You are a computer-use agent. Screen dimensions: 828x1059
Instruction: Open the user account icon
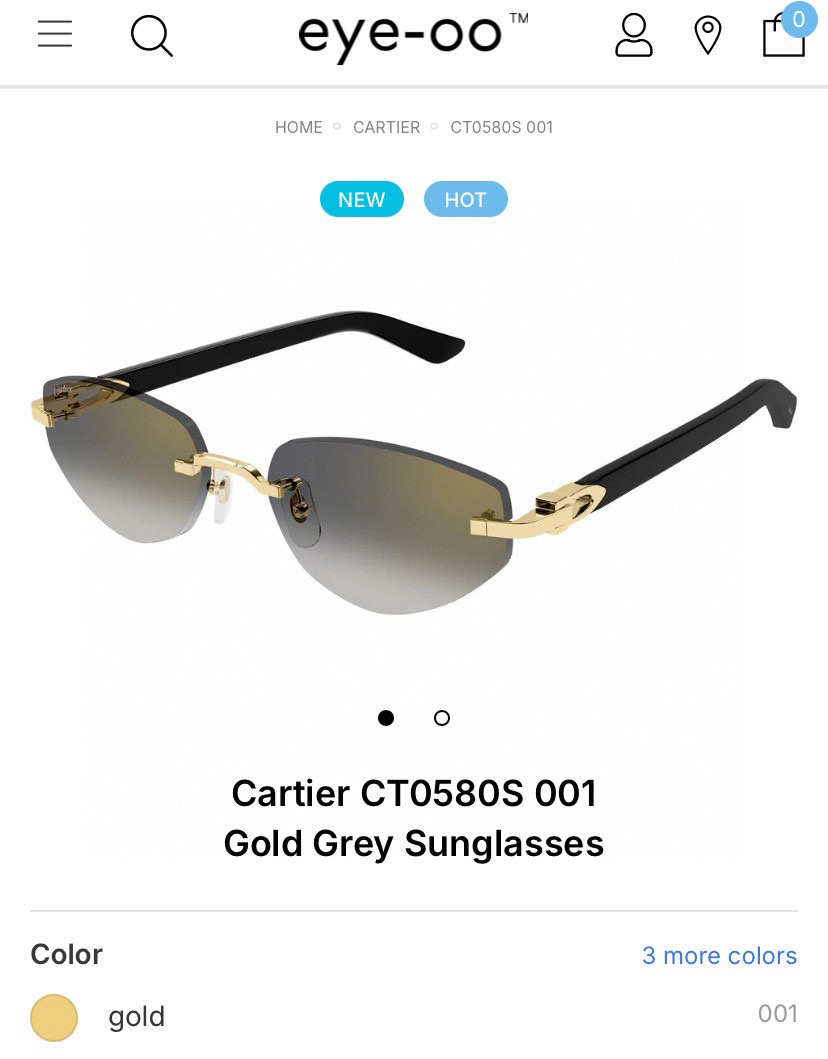coord(633,36)
